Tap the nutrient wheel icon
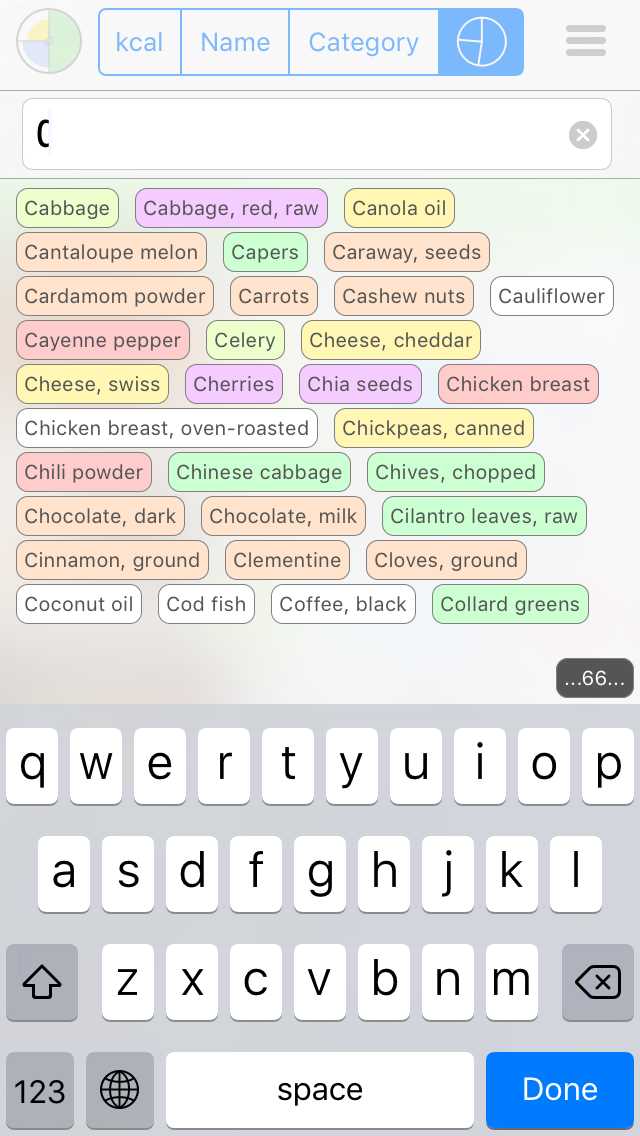Screen dimensions: 640x1136 [49, 41]
